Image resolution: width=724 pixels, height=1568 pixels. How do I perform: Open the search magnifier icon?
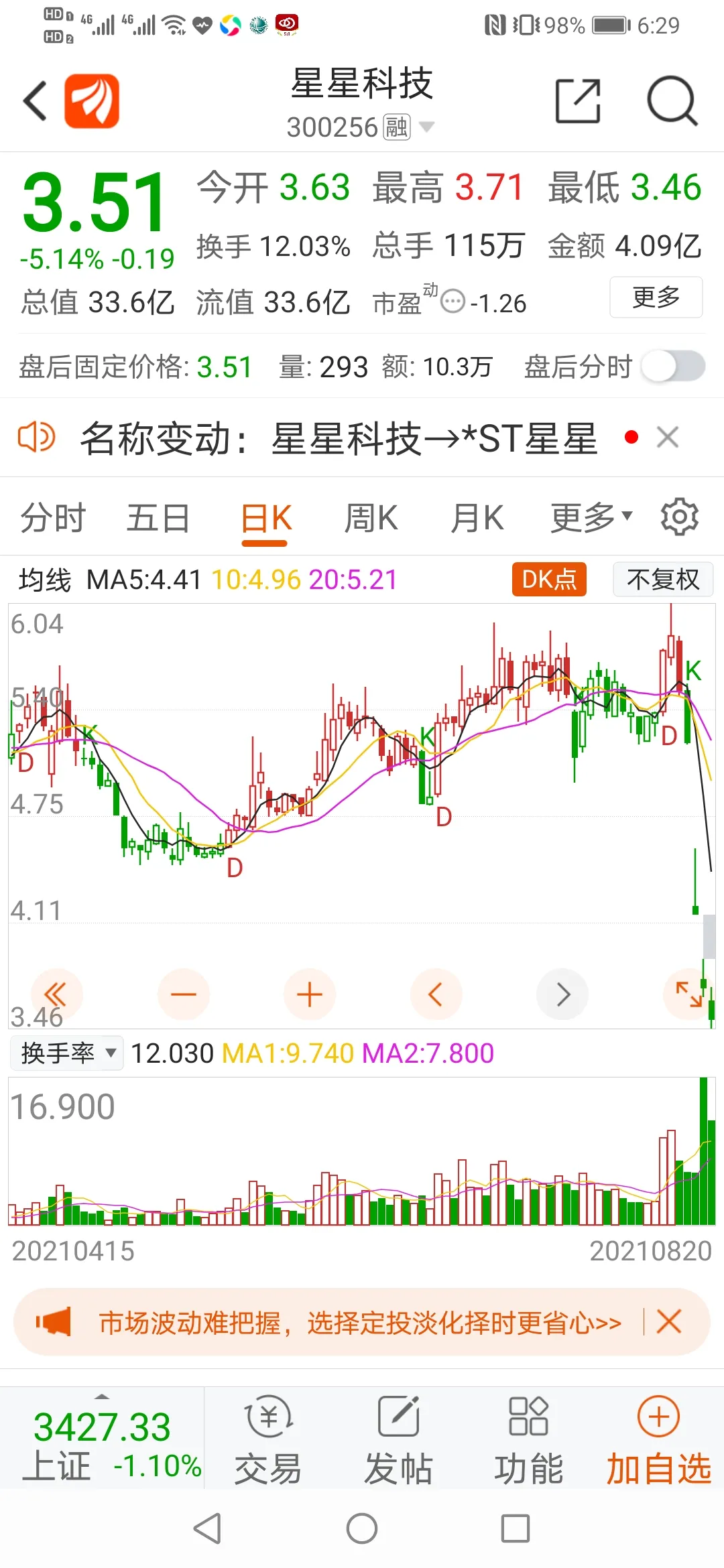pos(672,101)
